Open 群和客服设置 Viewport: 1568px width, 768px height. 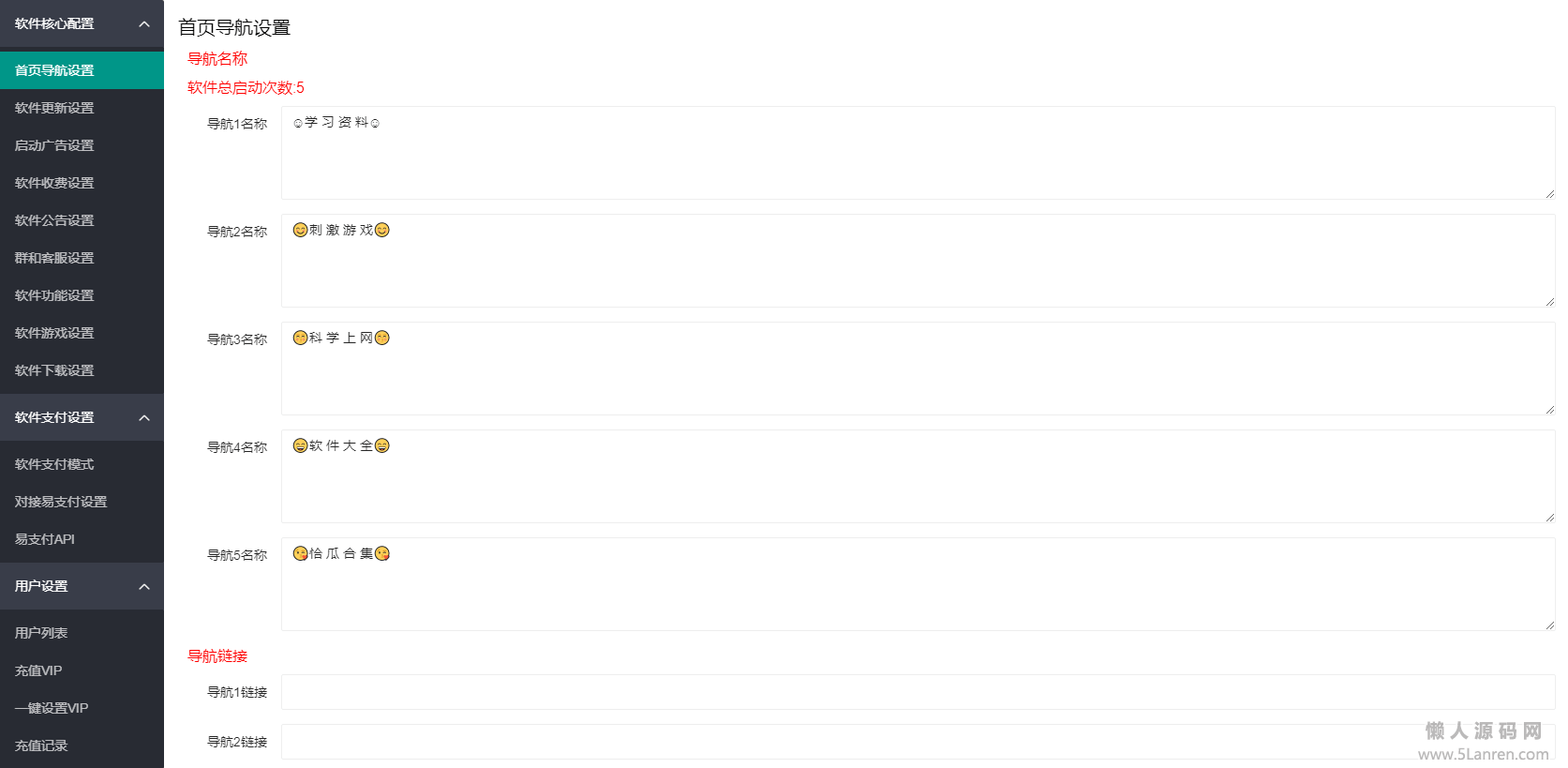tap(54, 258)
